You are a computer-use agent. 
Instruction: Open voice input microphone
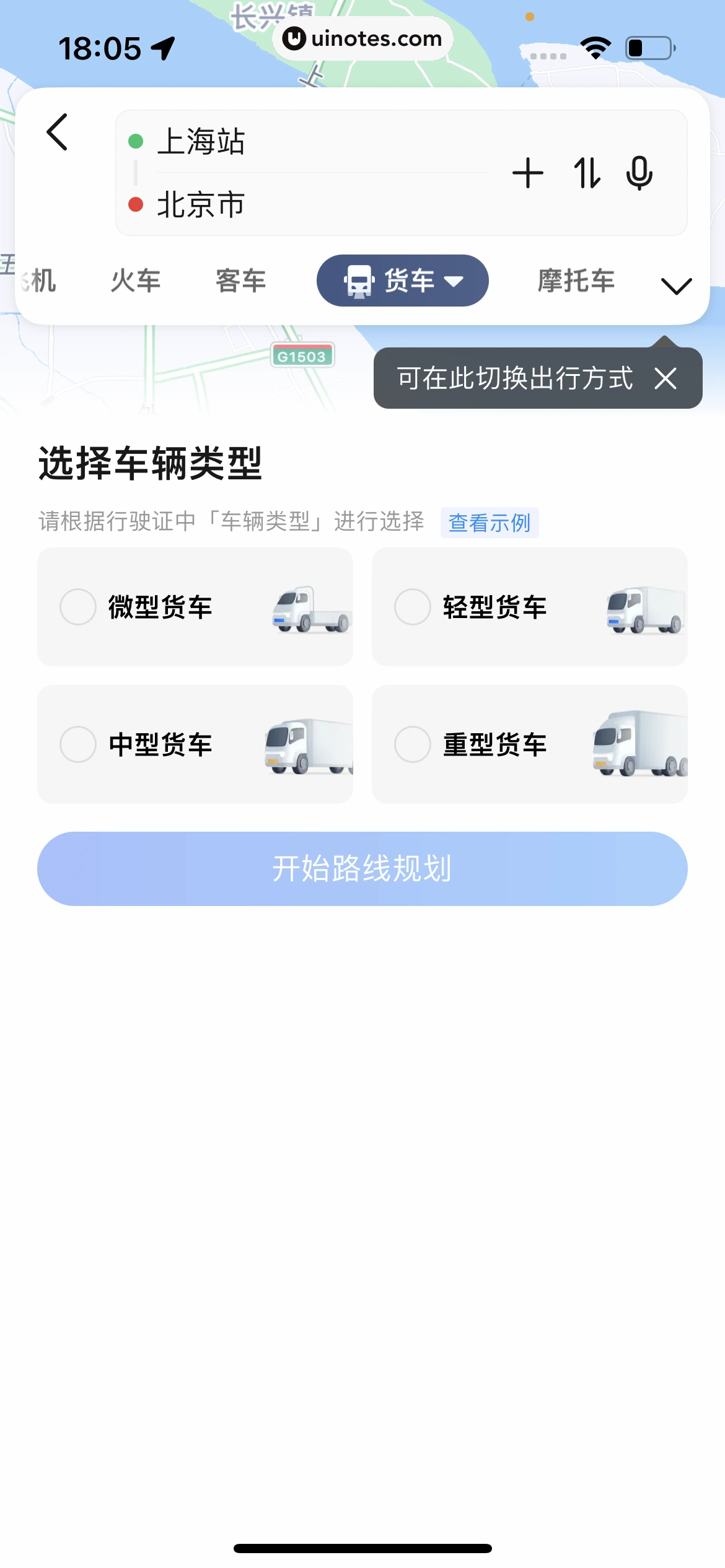click(639, 173)
